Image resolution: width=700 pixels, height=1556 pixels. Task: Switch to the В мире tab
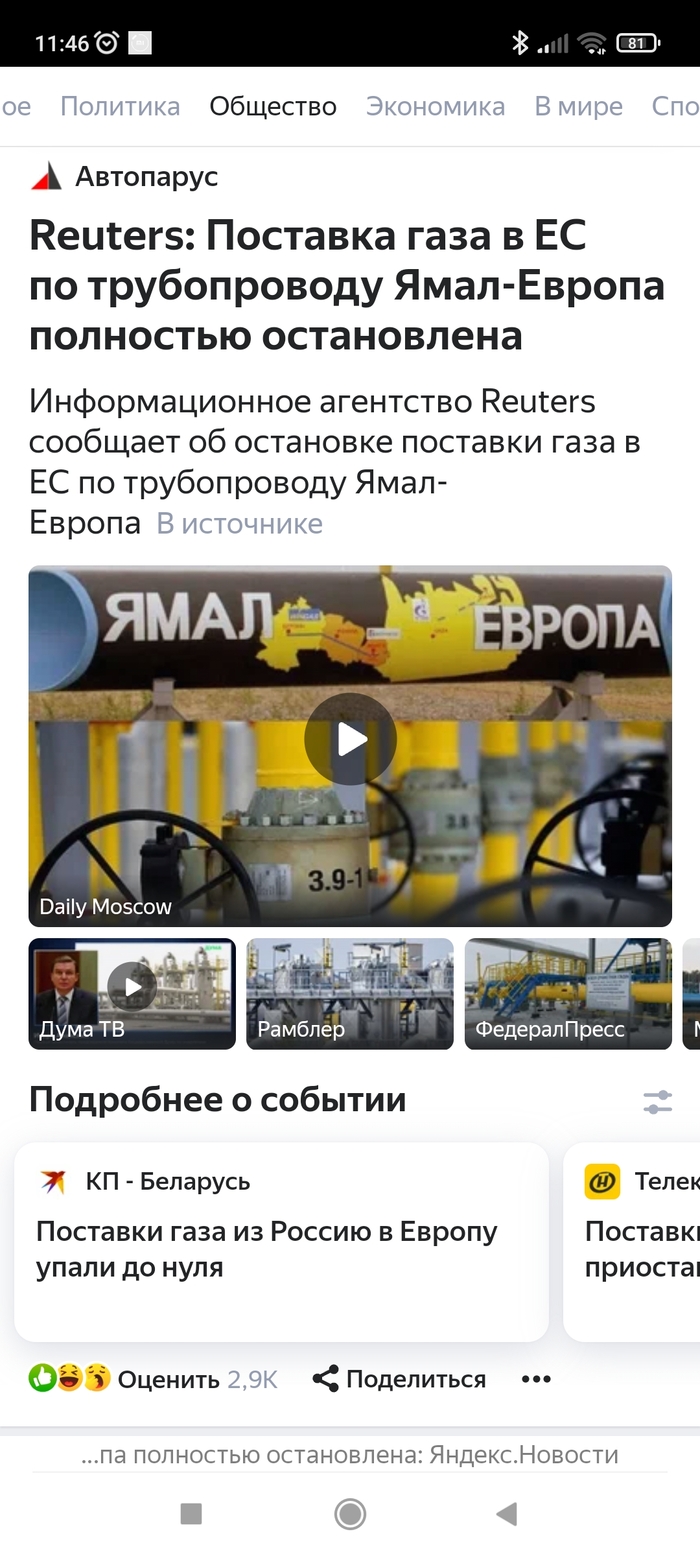point(578,106)
